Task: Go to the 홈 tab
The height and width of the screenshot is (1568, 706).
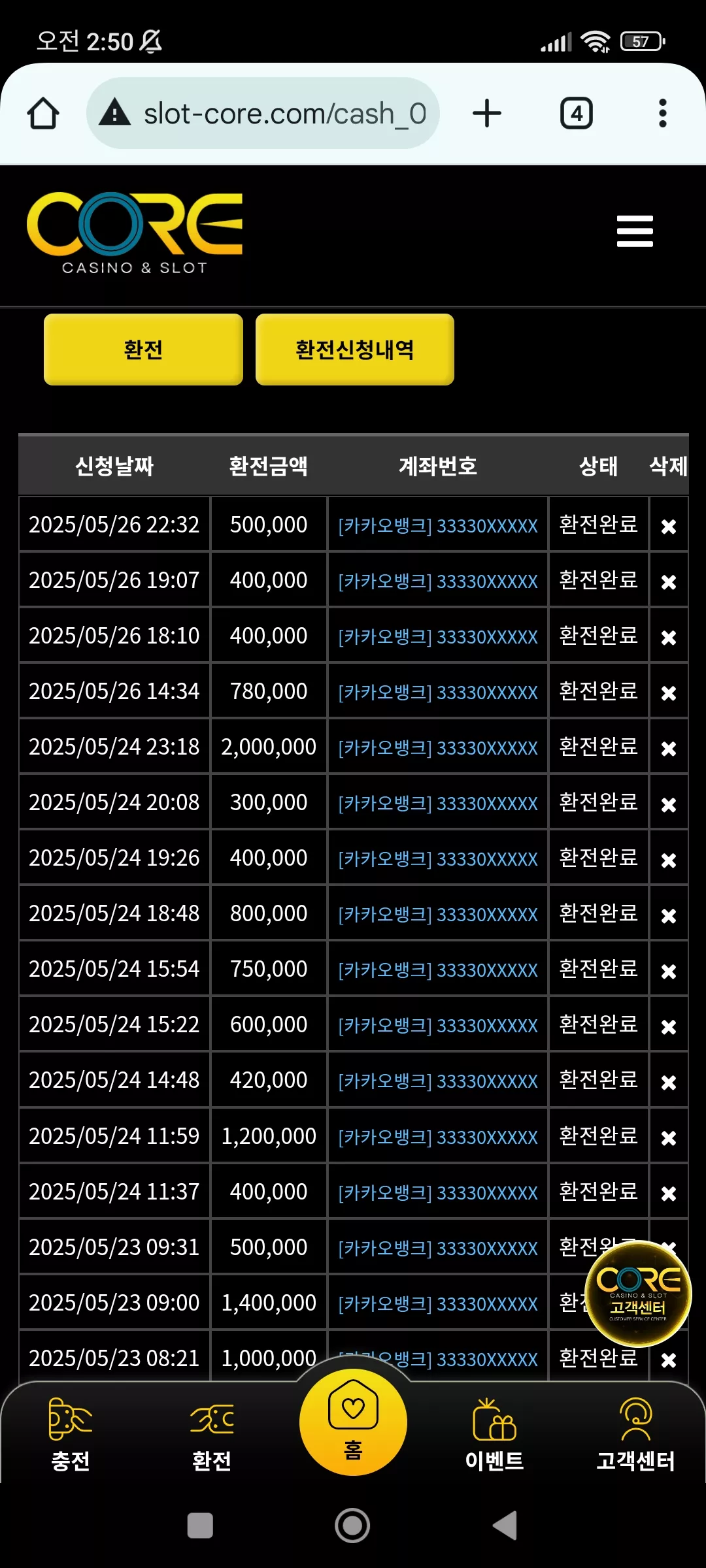Action: point(353,1422)
